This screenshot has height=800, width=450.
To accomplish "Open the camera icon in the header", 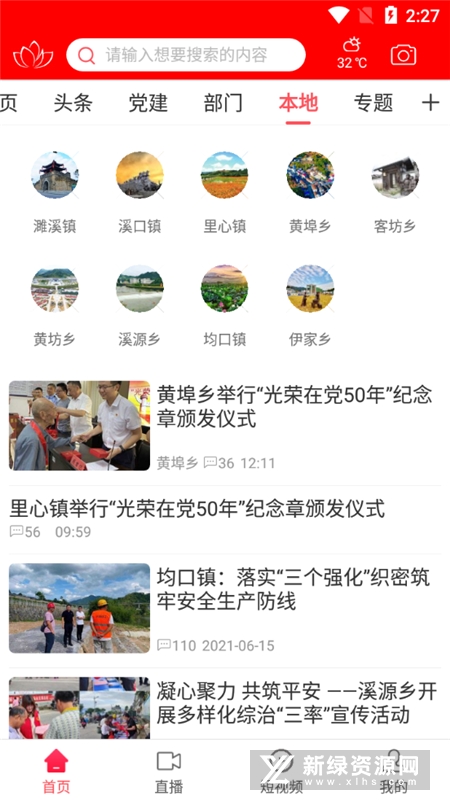I will [x=403, y=55].
